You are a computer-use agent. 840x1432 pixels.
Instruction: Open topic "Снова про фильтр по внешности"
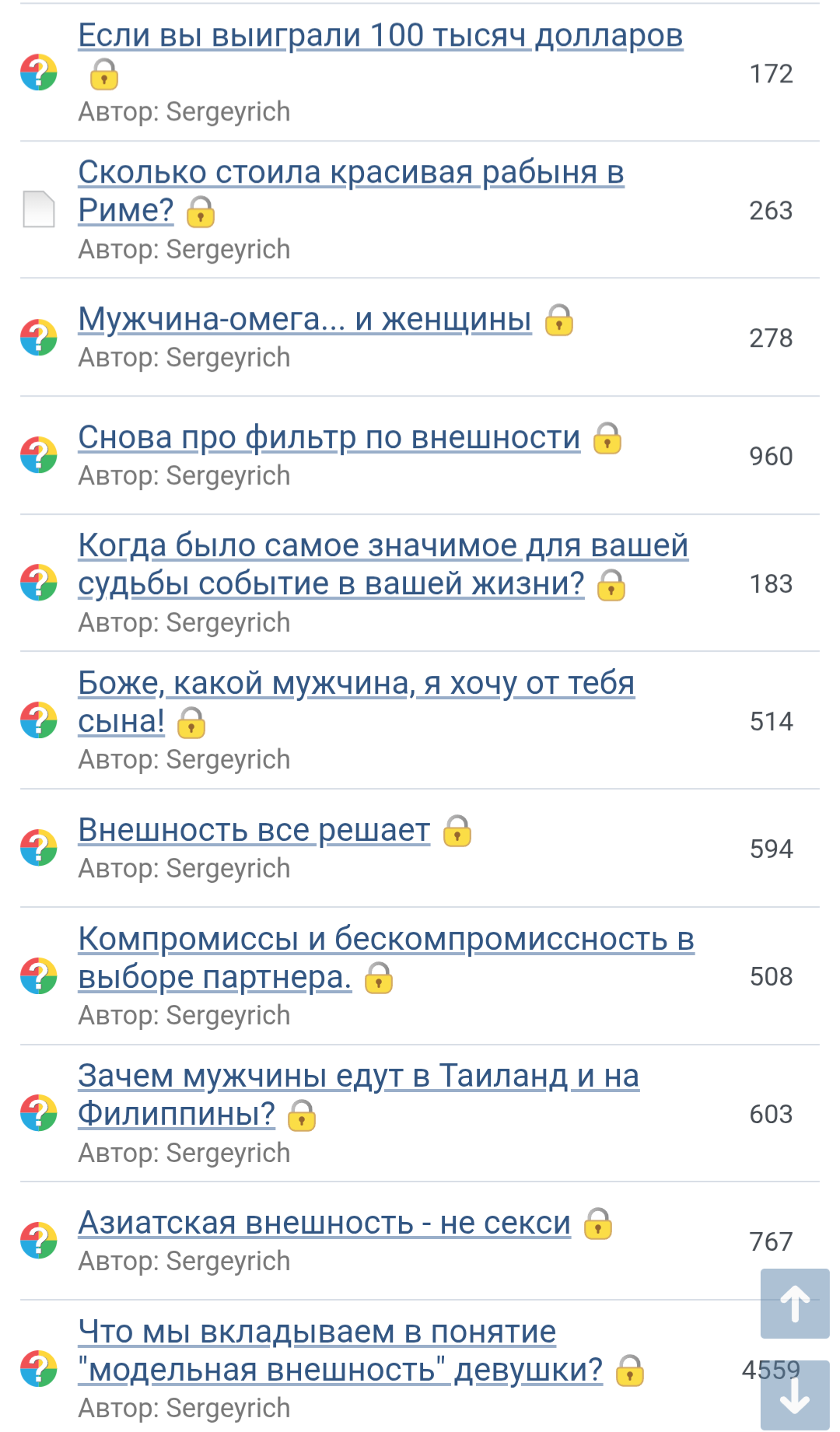pos(329,438)
